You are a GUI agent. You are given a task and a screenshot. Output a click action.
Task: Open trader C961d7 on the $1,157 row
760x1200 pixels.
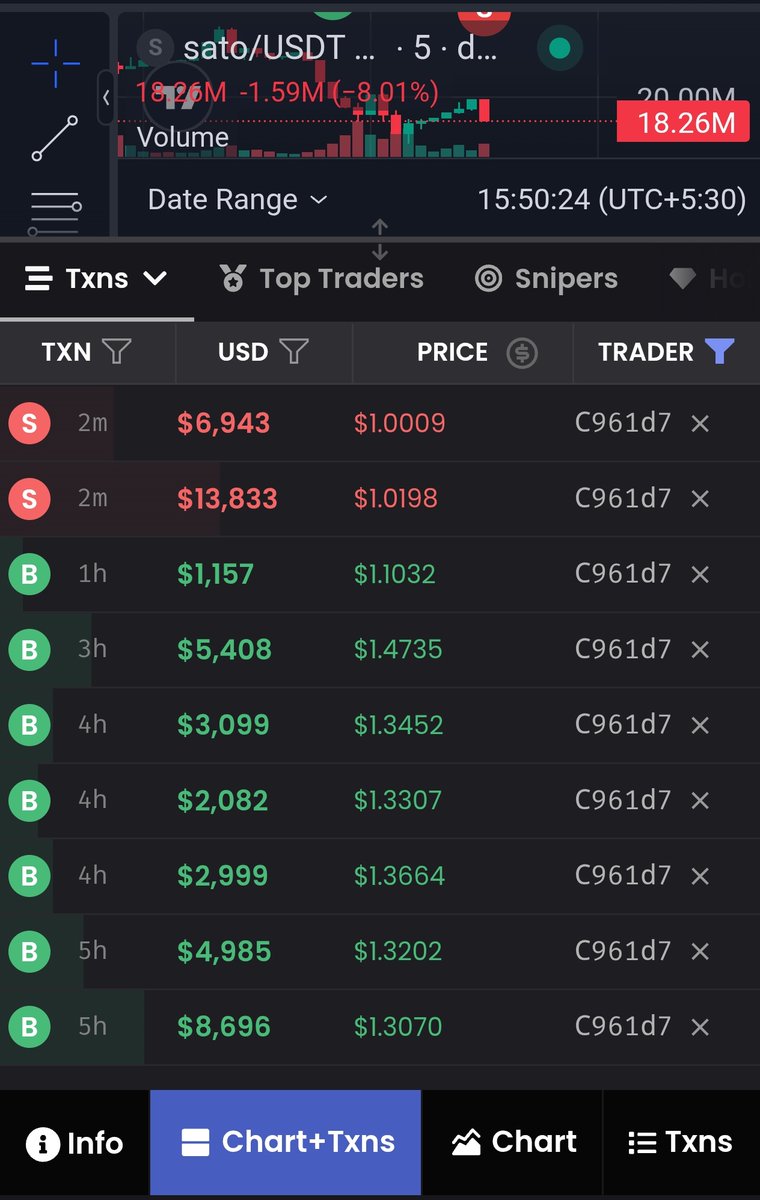click(x=623, y=574)
